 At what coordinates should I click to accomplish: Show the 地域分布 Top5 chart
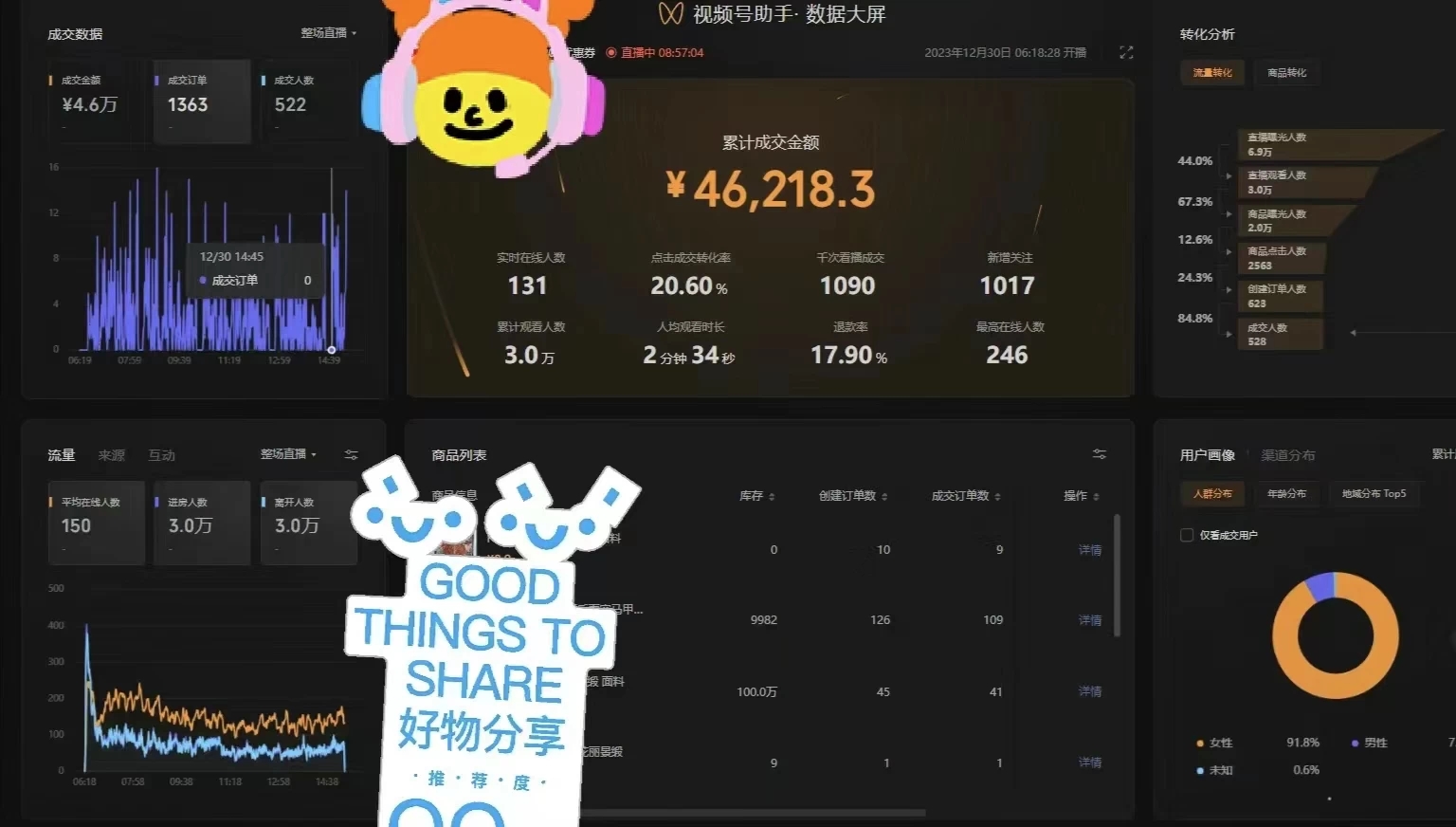pyautogui.click(x=1374, y=494)
